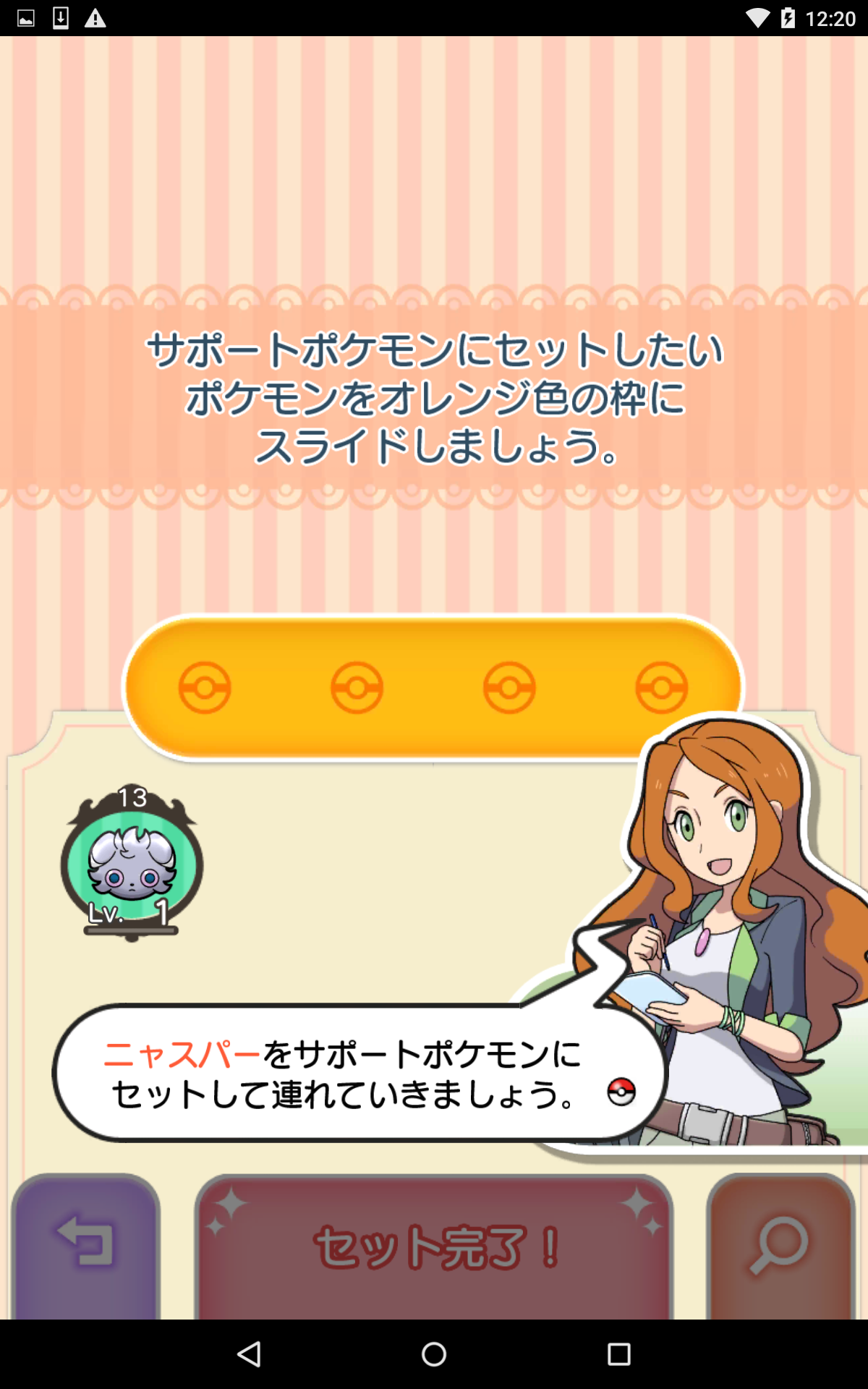Viewport: 868px width, 1389px height.
Task: Open the magnifying glass search button
Action: pos(780,1246)
